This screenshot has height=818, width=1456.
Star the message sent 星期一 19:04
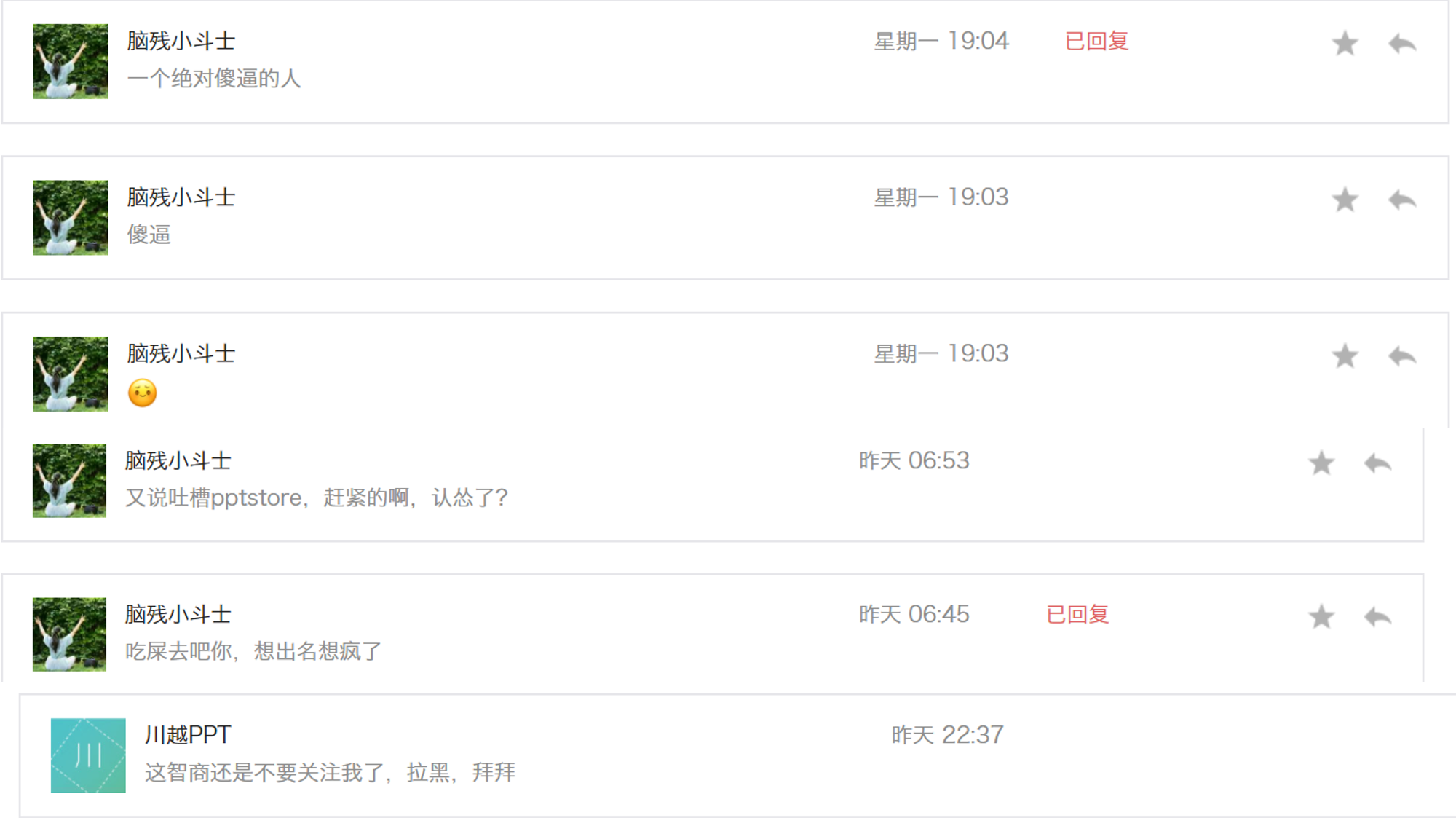tap(1345, 43)
